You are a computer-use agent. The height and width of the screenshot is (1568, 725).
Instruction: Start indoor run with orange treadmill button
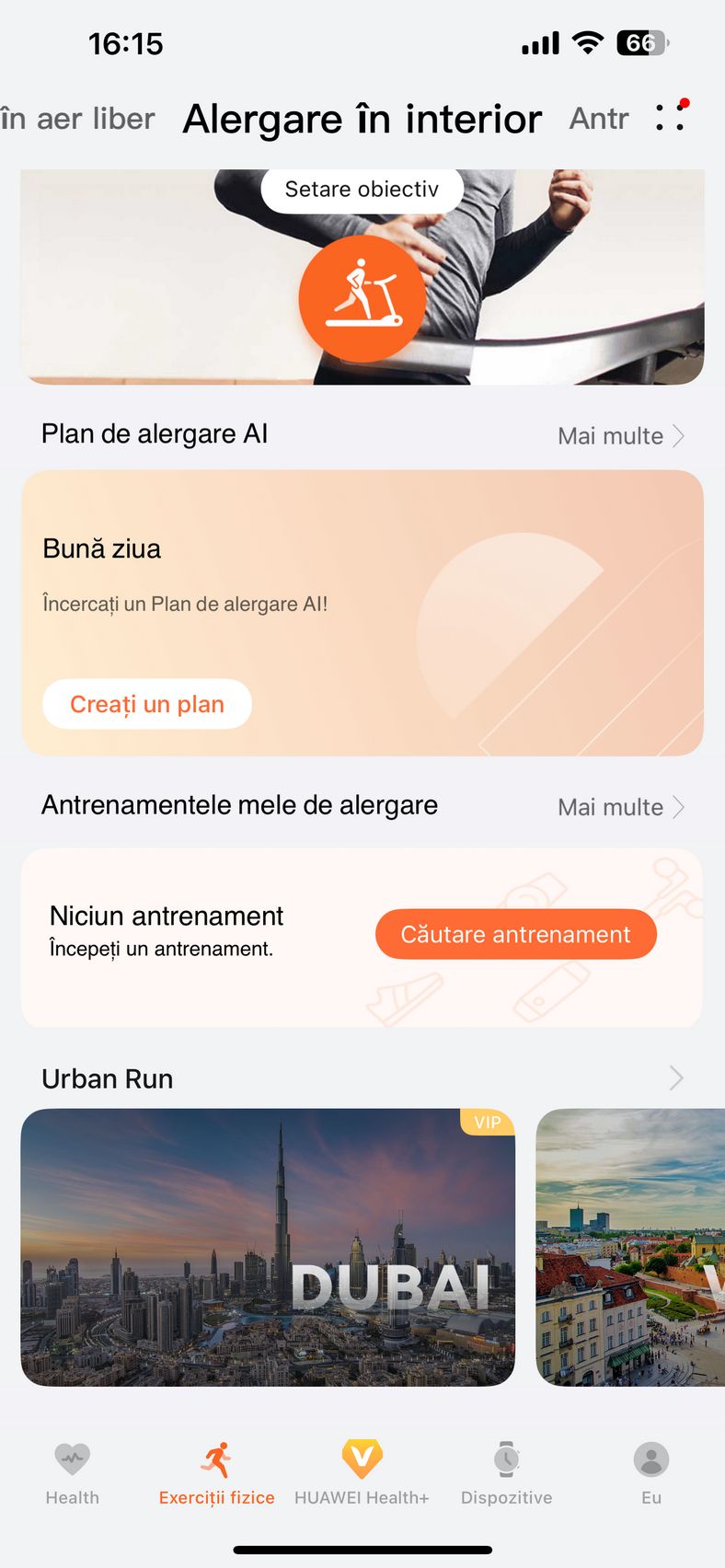click(x=362, y=298)
